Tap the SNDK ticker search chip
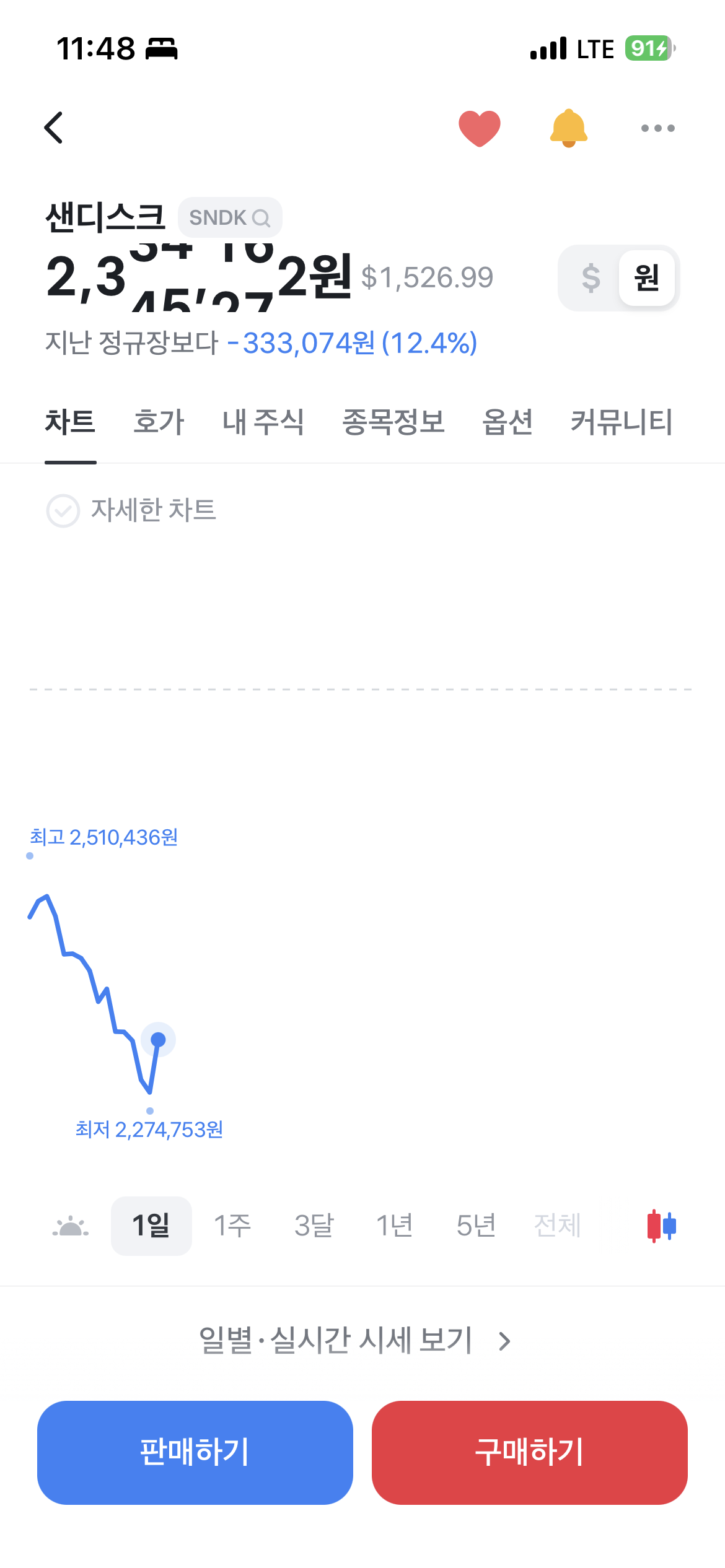This screenshot has height=1568, width=725. point(230,217)
